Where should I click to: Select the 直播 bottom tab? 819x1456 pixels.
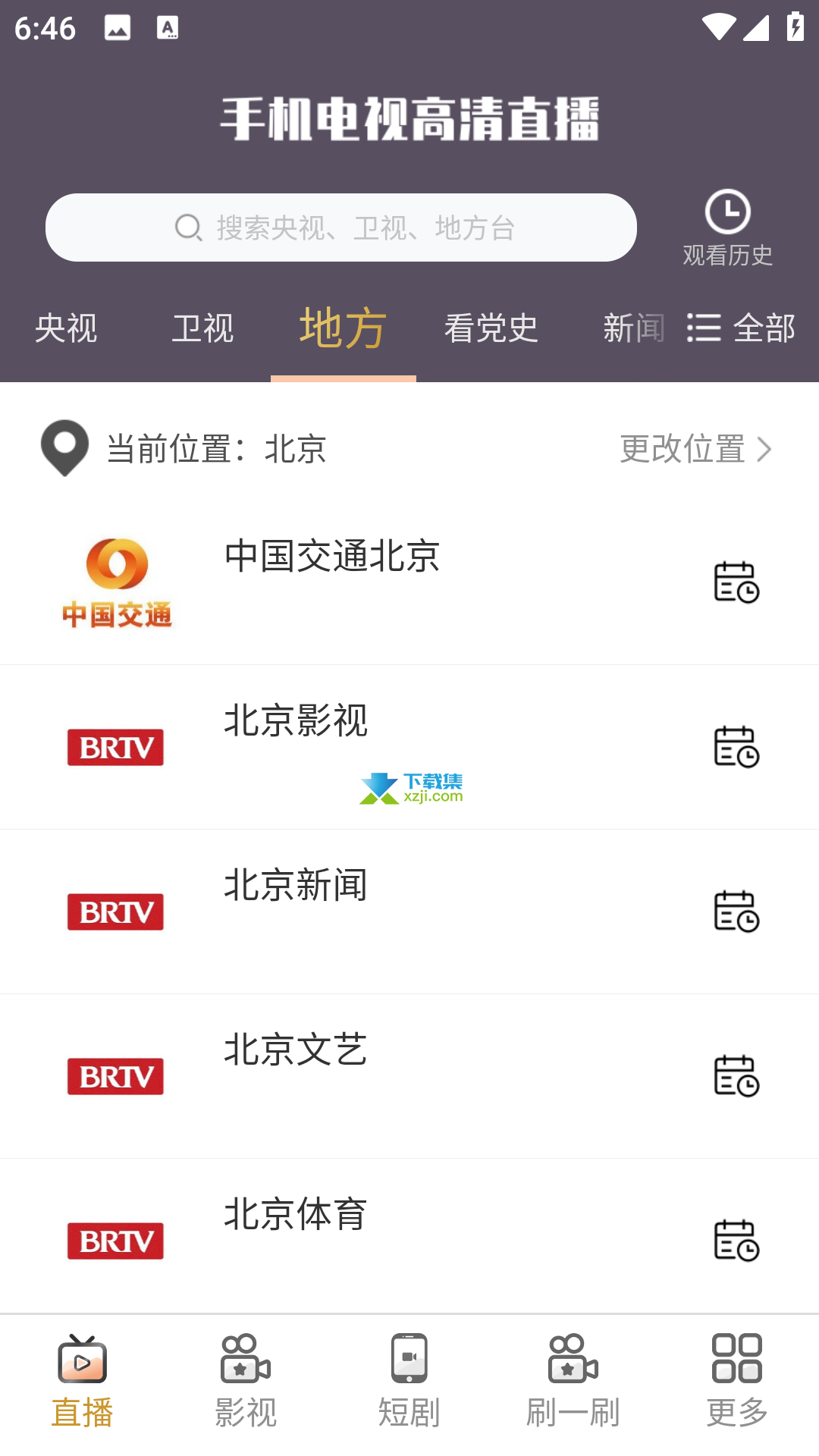(x=82, y=1382)
